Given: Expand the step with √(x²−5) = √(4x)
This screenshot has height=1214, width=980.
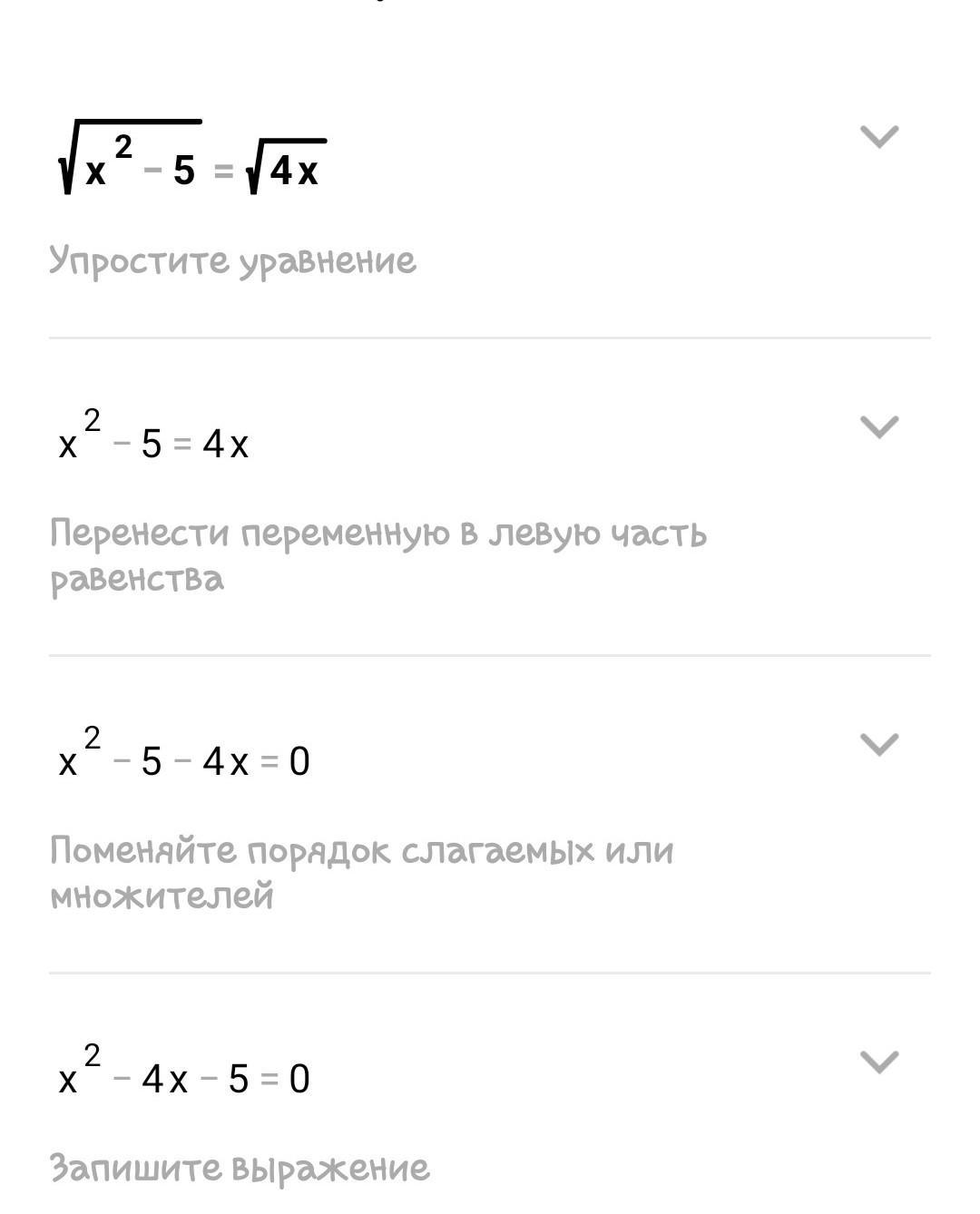Looking at the screenshot, I should [x=878, y=137].
